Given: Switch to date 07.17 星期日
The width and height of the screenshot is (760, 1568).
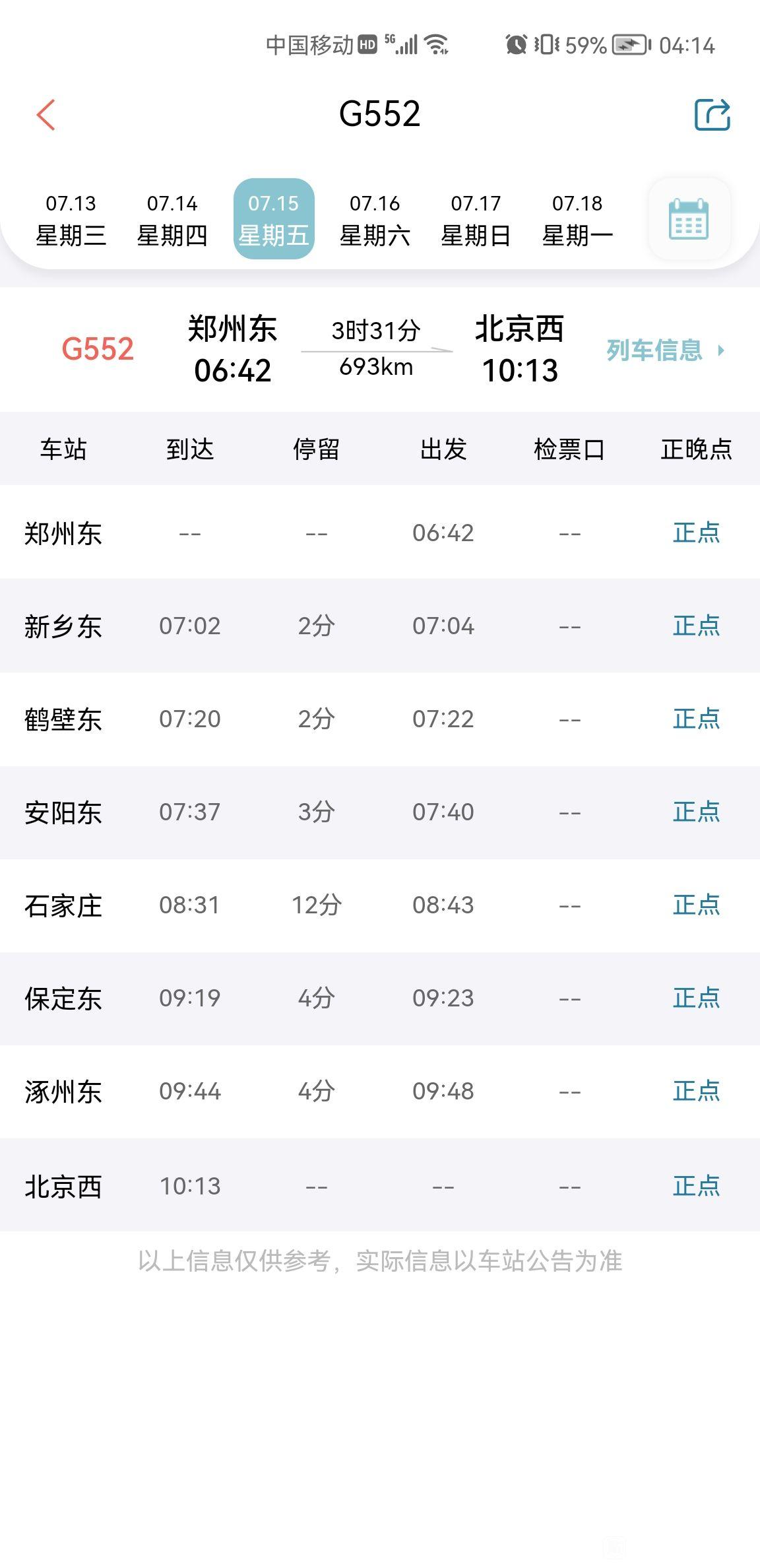Looking at the screenshot, I should pos(476,219).
